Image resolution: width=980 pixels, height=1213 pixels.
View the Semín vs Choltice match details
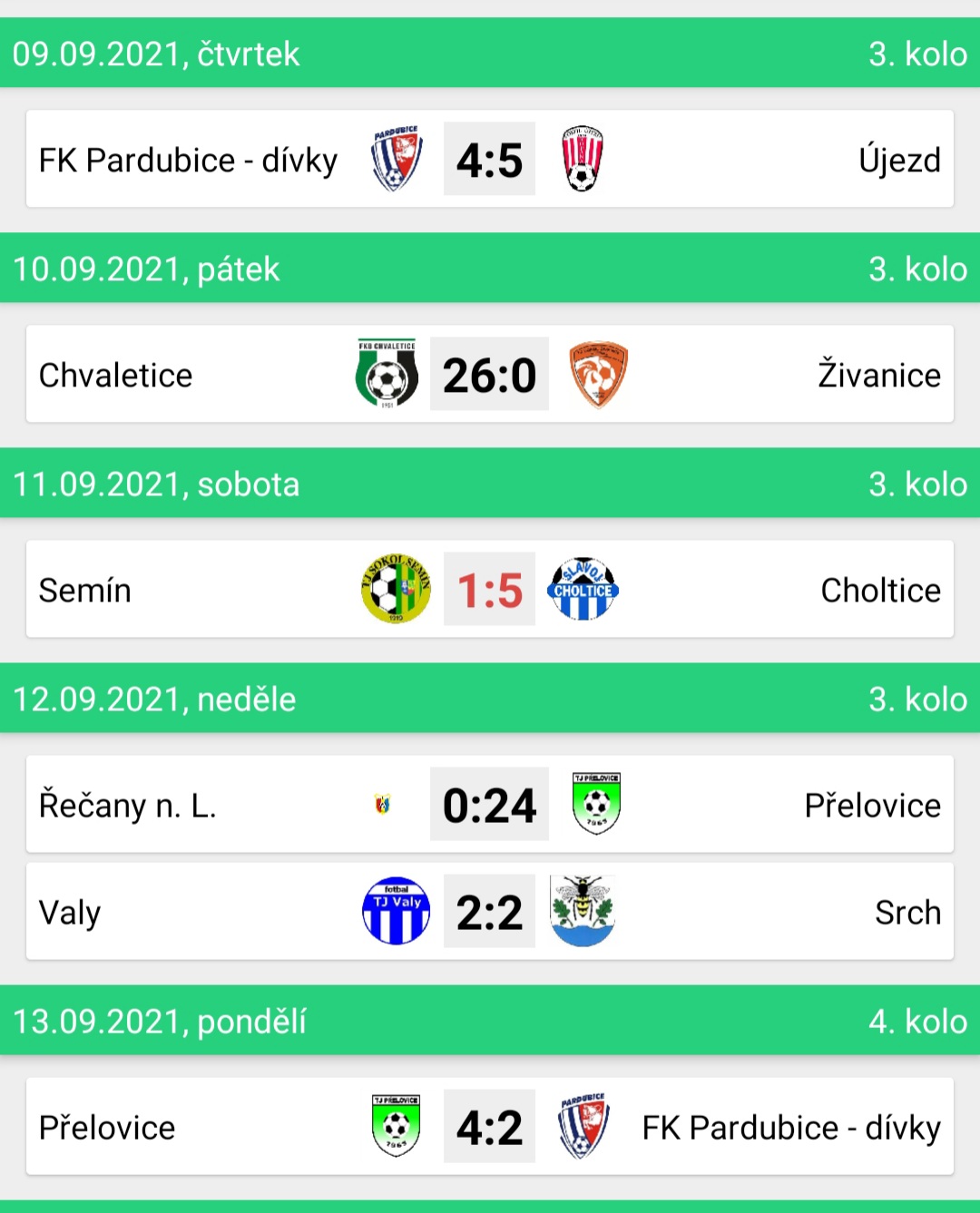pos(489,590)
